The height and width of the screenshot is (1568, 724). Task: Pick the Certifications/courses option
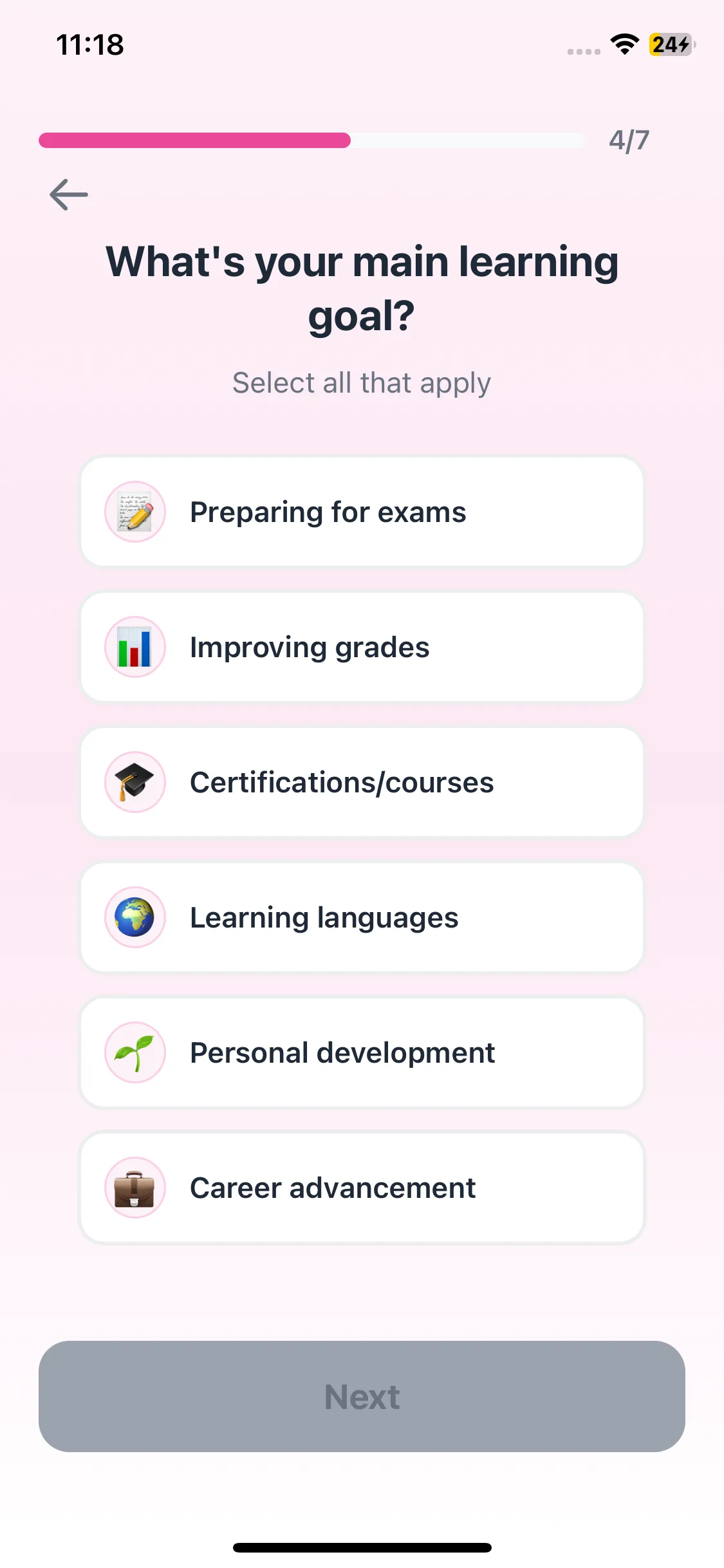coord(362,783)
